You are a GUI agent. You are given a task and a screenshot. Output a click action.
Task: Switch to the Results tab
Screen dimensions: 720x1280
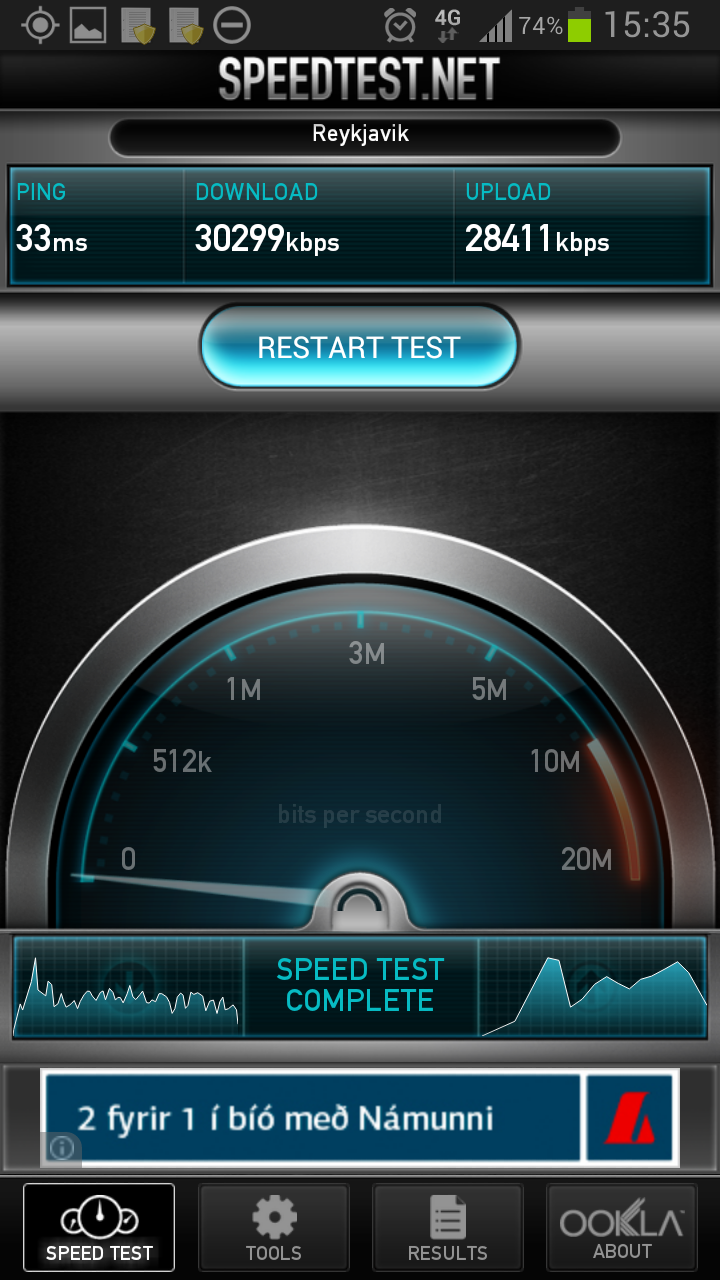coord(447,1228)
